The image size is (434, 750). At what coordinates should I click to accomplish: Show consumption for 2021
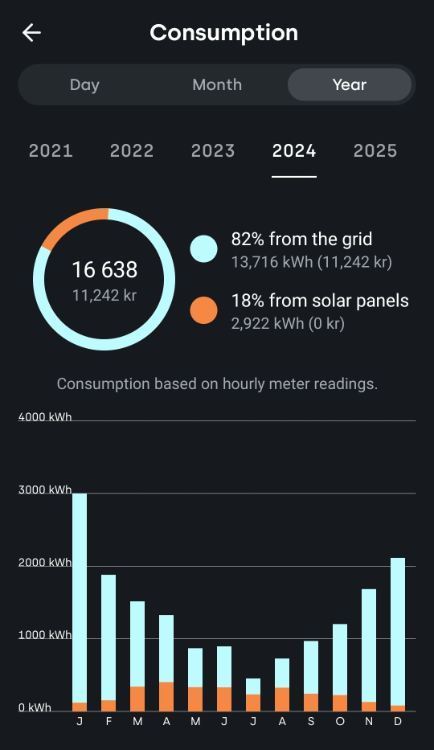click(51, 151)
